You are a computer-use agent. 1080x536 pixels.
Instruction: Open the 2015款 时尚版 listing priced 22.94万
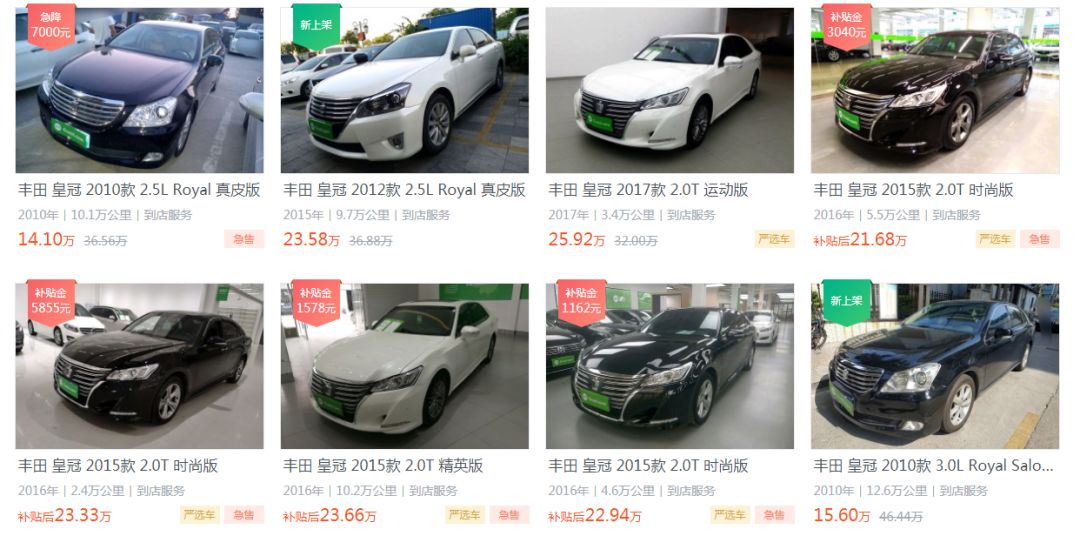648,466
